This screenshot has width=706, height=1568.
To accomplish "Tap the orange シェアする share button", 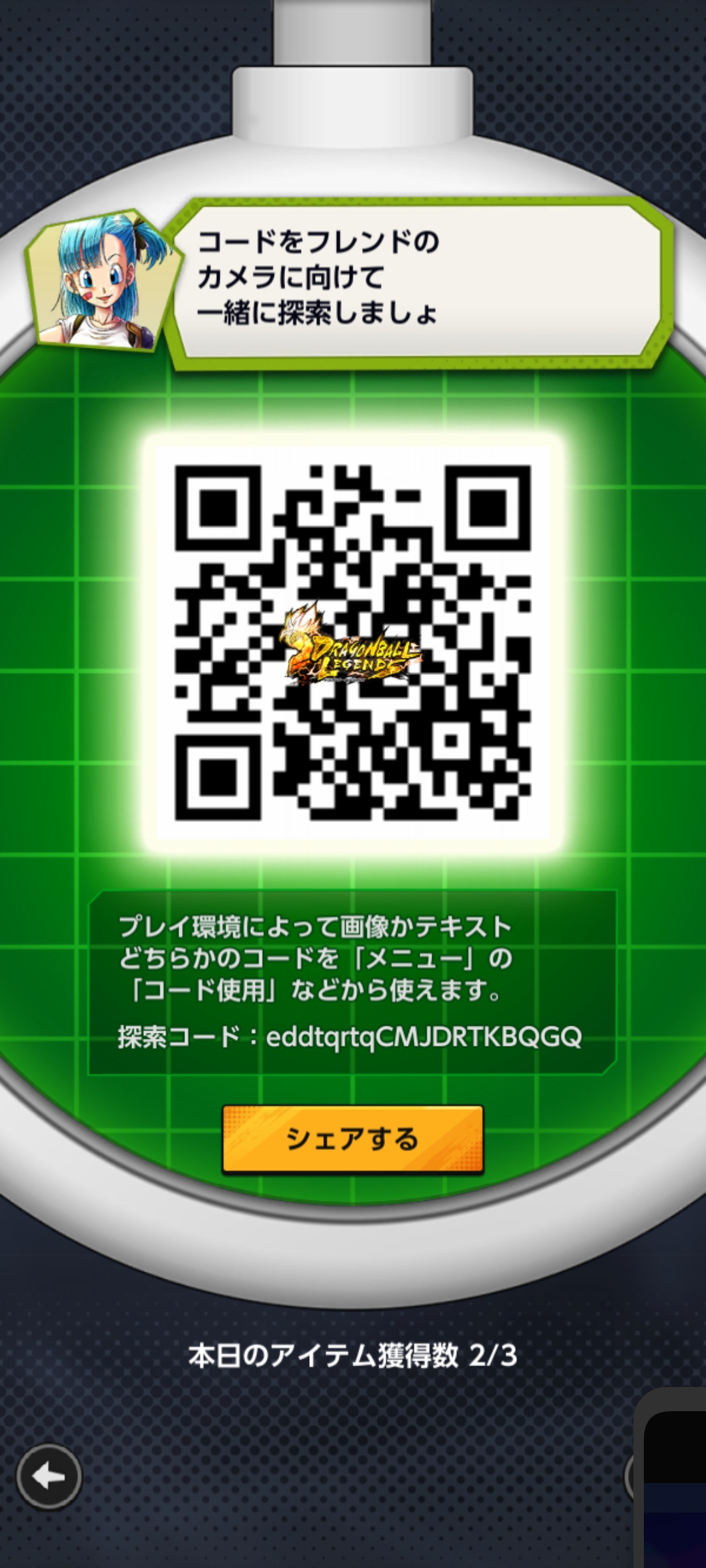I will (x=353, y=1139).
